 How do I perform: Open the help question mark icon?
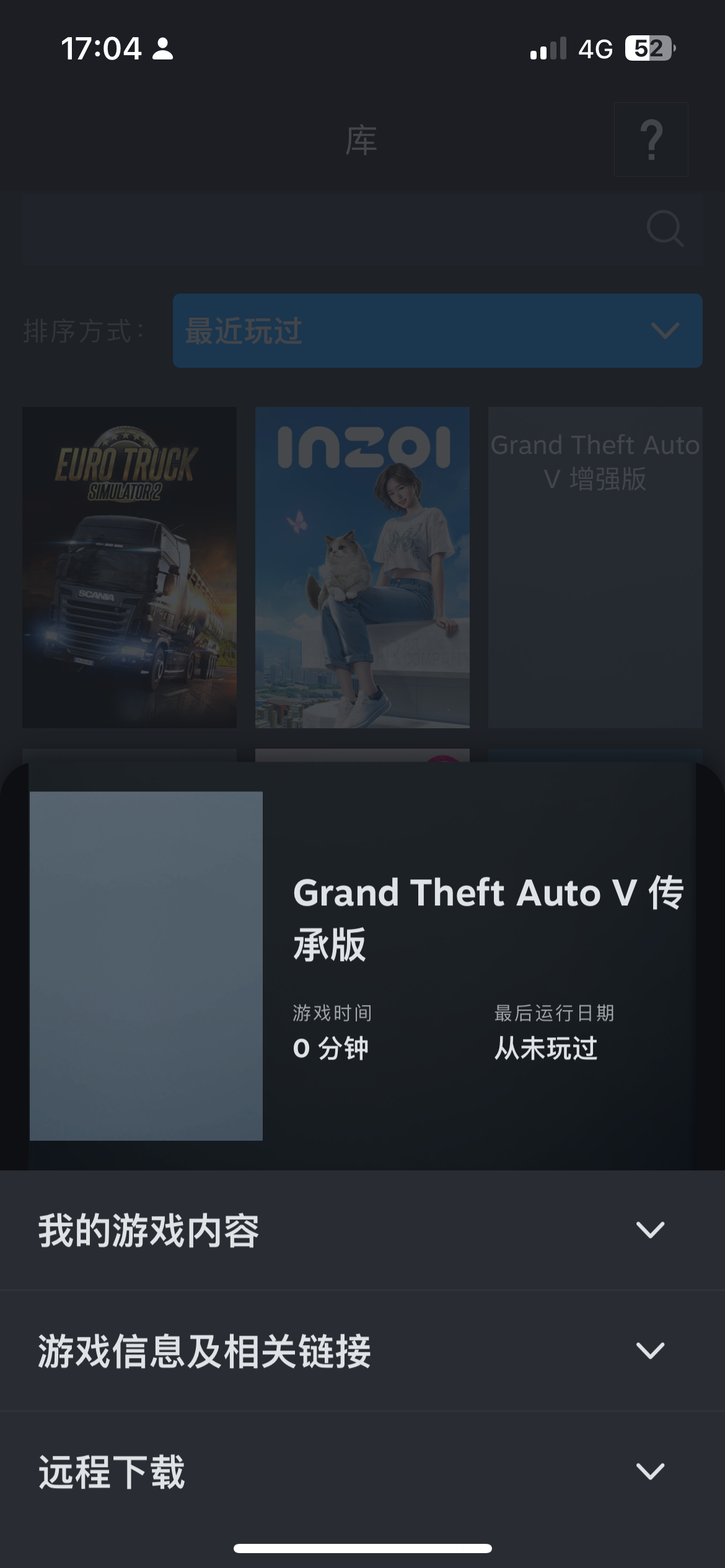[x=651, y=140]
